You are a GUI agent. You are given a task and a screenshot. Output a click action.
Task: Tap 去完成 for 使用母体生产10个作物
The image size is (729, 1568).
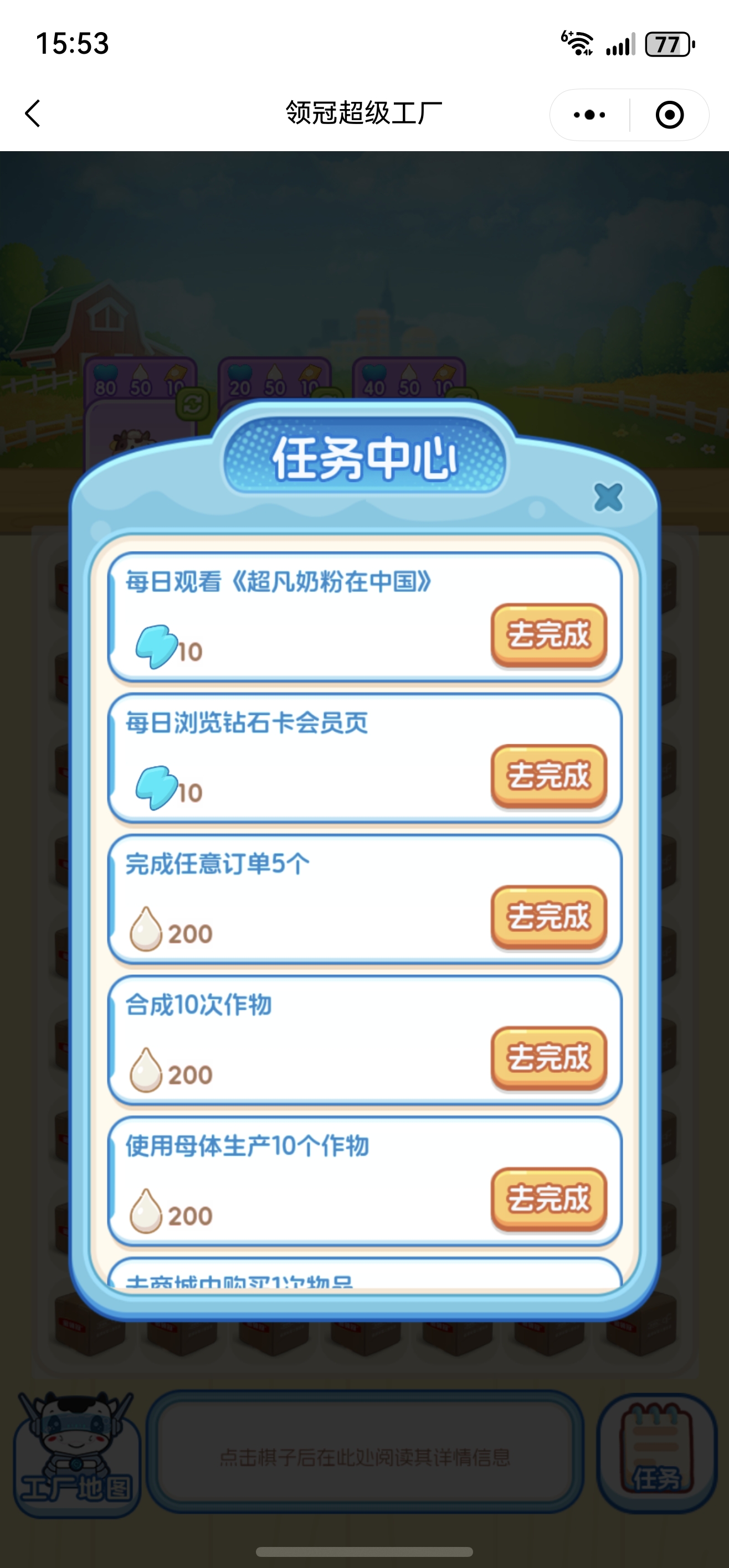tap(549, 1199)
